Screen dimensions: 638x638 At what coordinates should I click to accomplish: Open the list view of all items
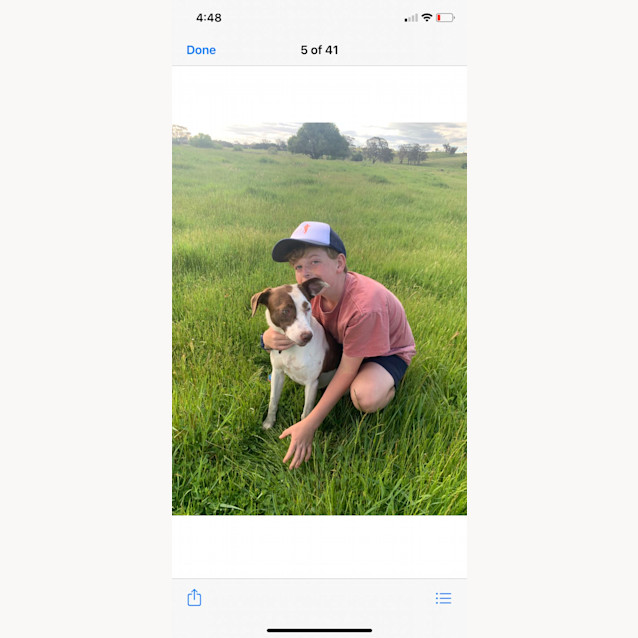[443, 598]
